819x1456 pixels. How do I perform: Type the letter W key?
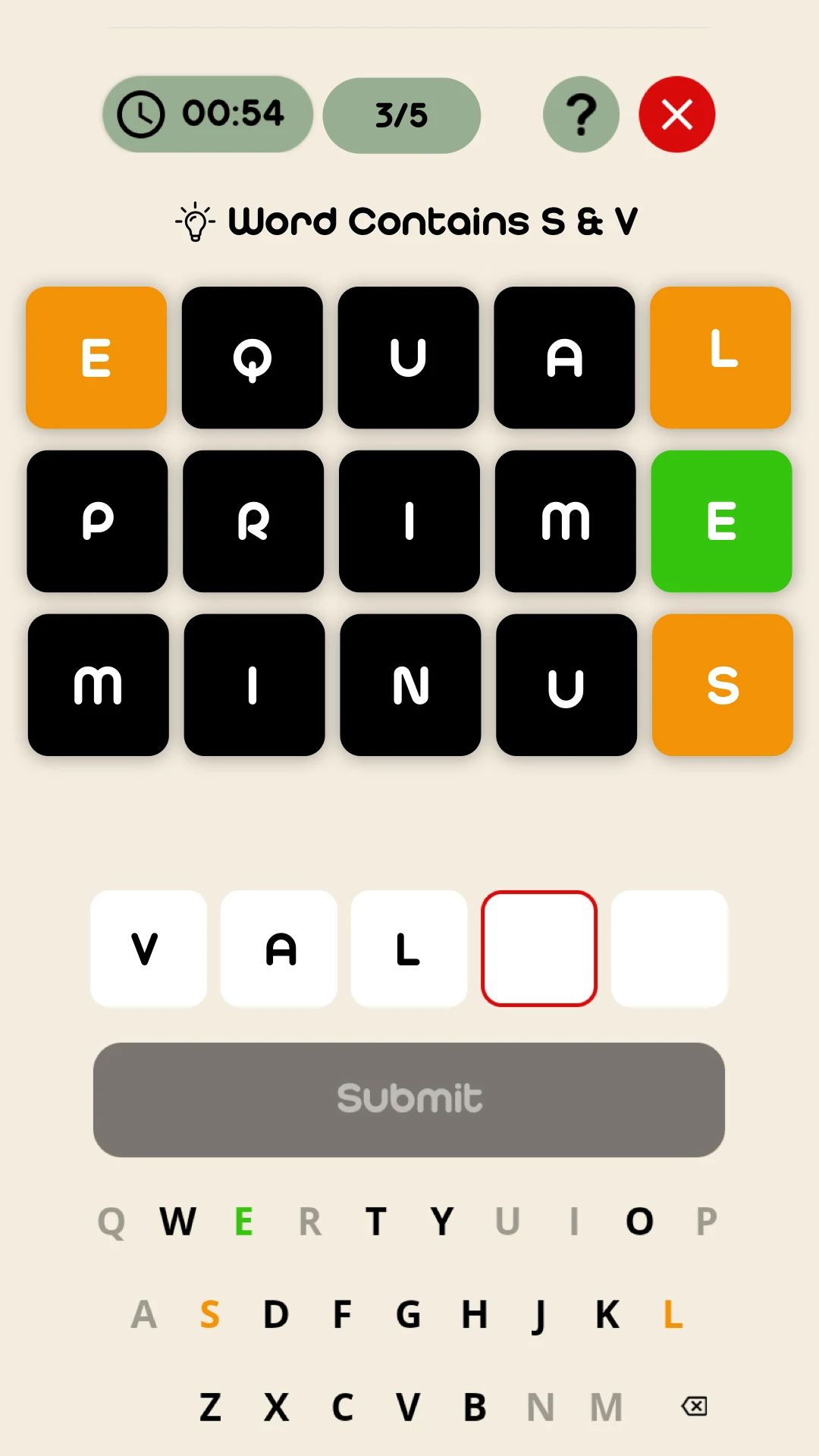[177, 1222]
